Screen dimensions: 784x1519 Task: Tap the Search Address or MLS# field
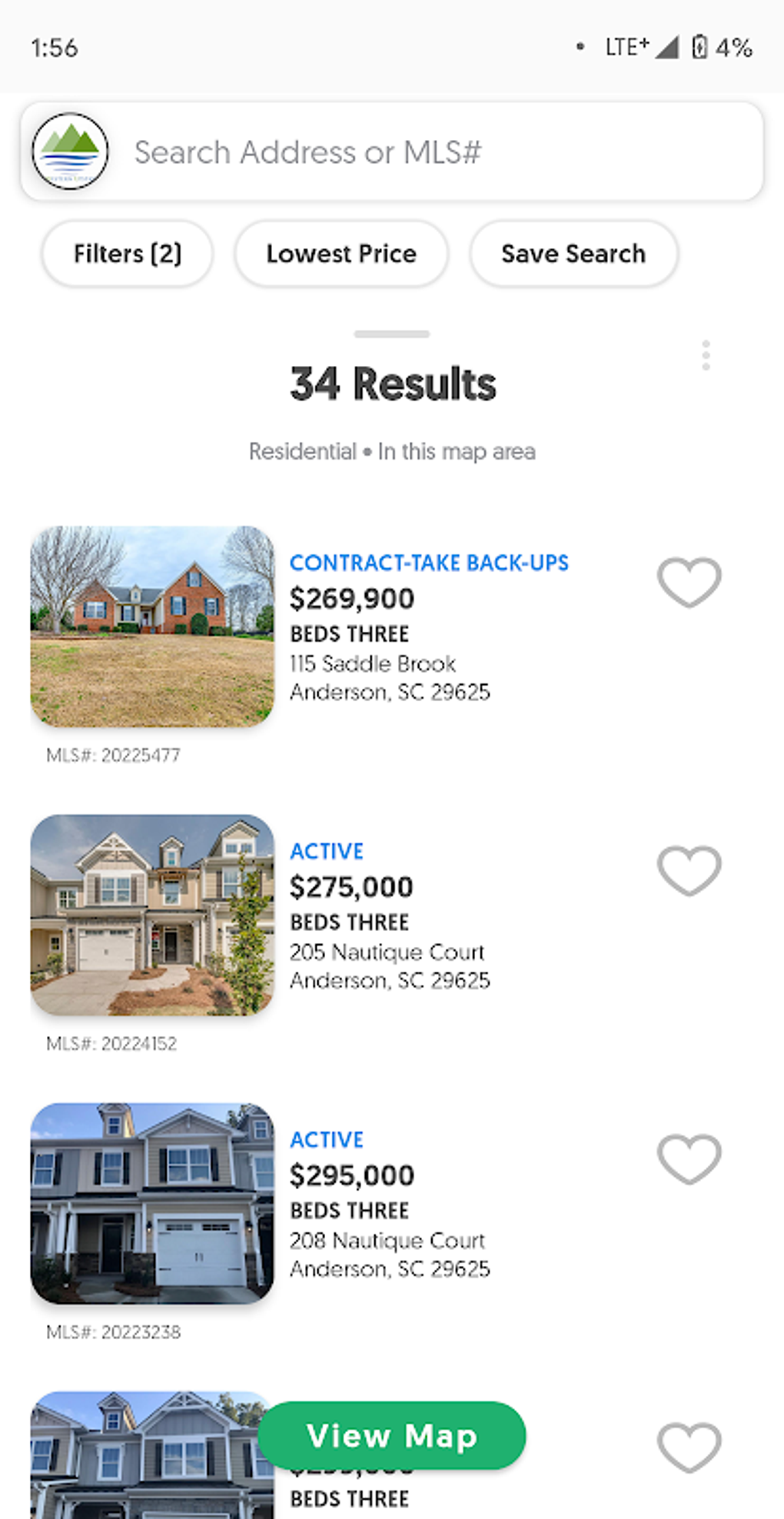point(430,152)
